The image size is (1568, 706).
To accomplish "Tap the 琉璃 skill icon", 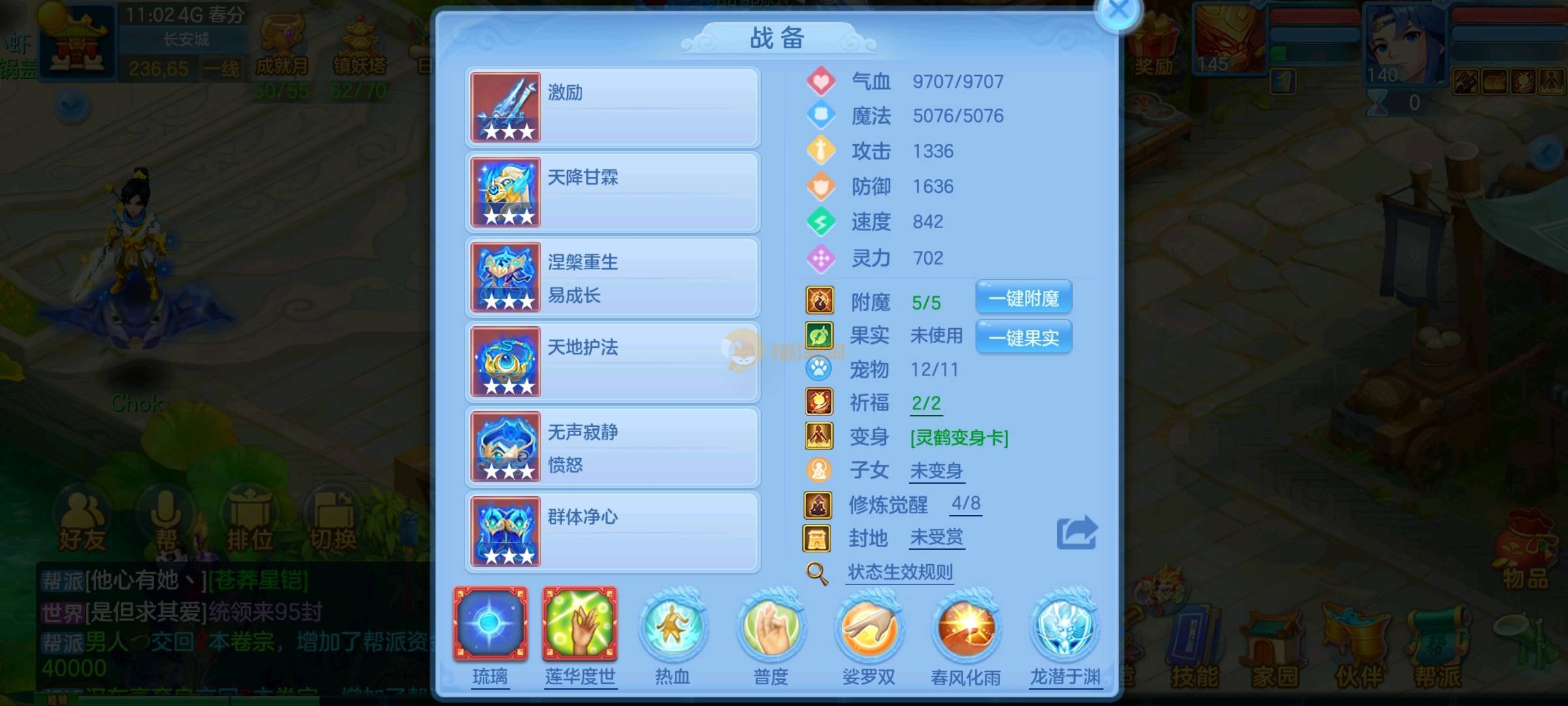I will (490, 624).
